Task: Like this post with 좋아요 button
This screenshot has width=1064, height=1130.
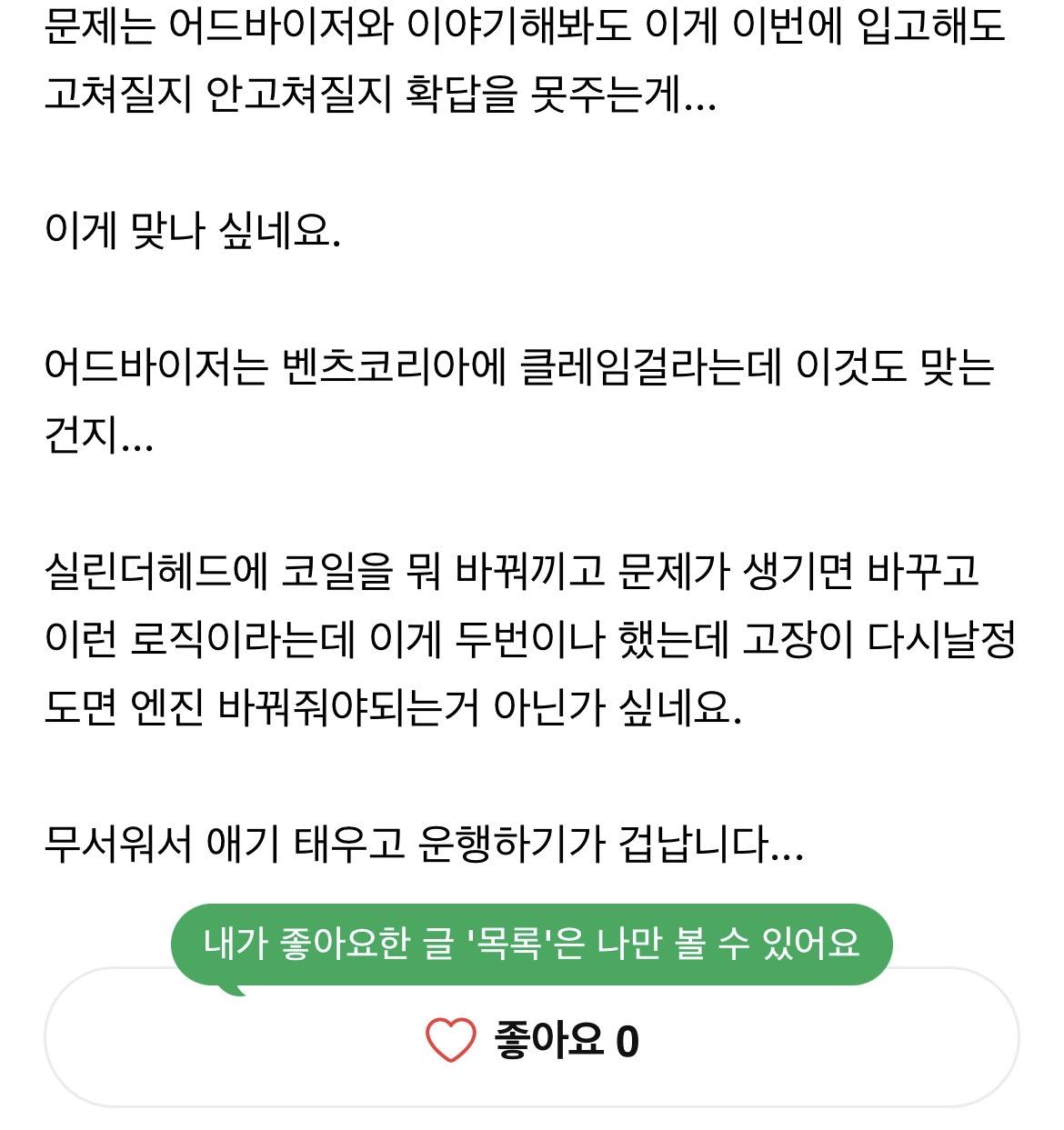Action: point(532,1040)
